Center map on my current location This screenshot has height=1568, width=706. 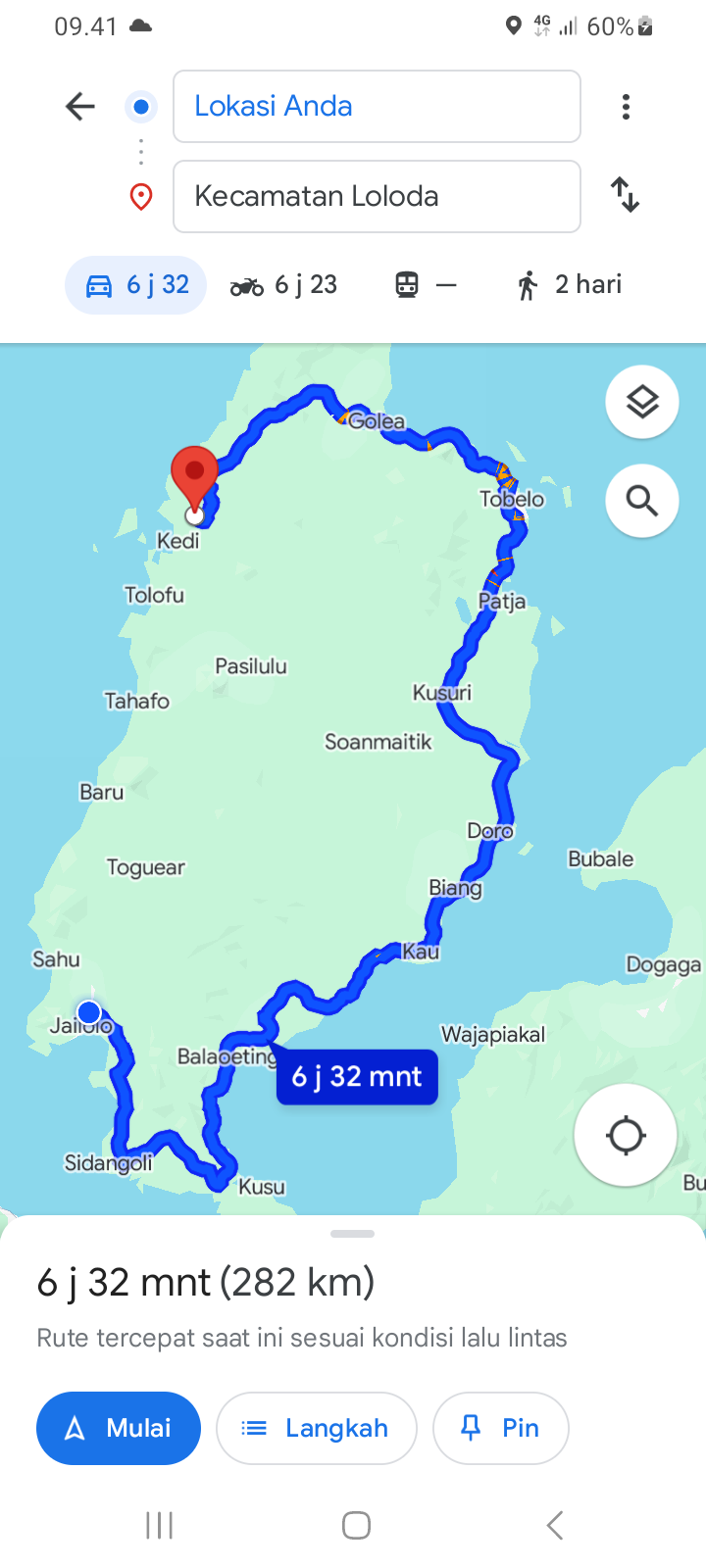pos(626,1136)
